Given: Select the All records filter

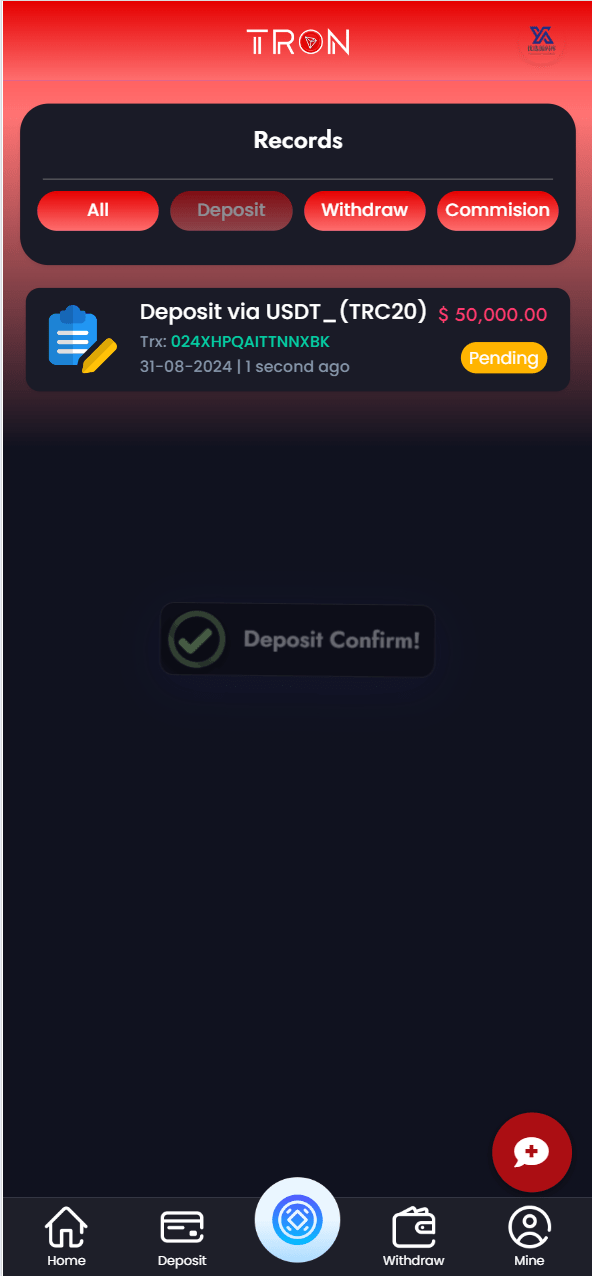Looking at the screenshot, I should (x=98, y=211).
